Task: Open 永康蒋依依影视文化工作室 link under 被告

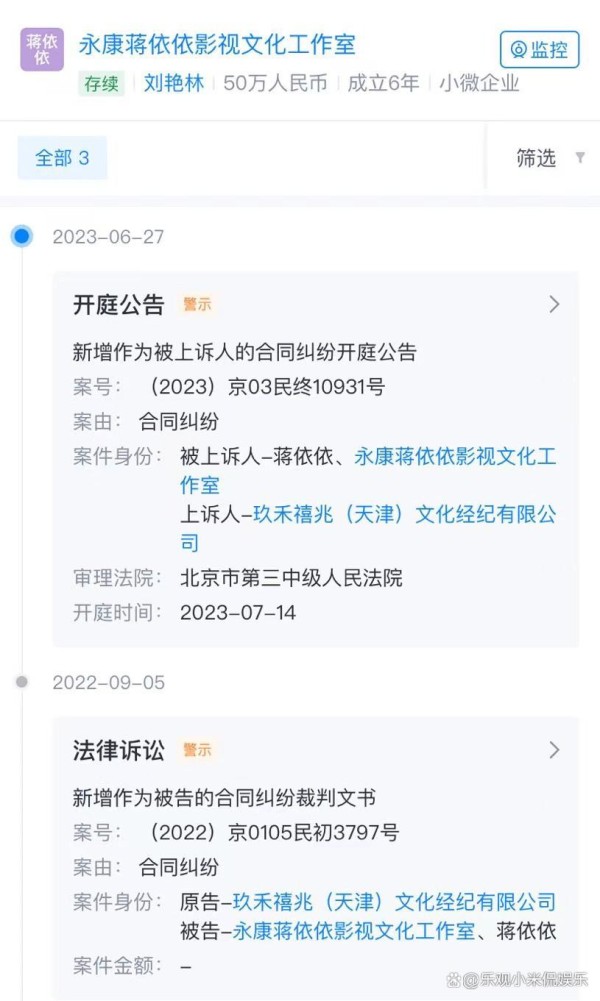Action: click(354, 932)
